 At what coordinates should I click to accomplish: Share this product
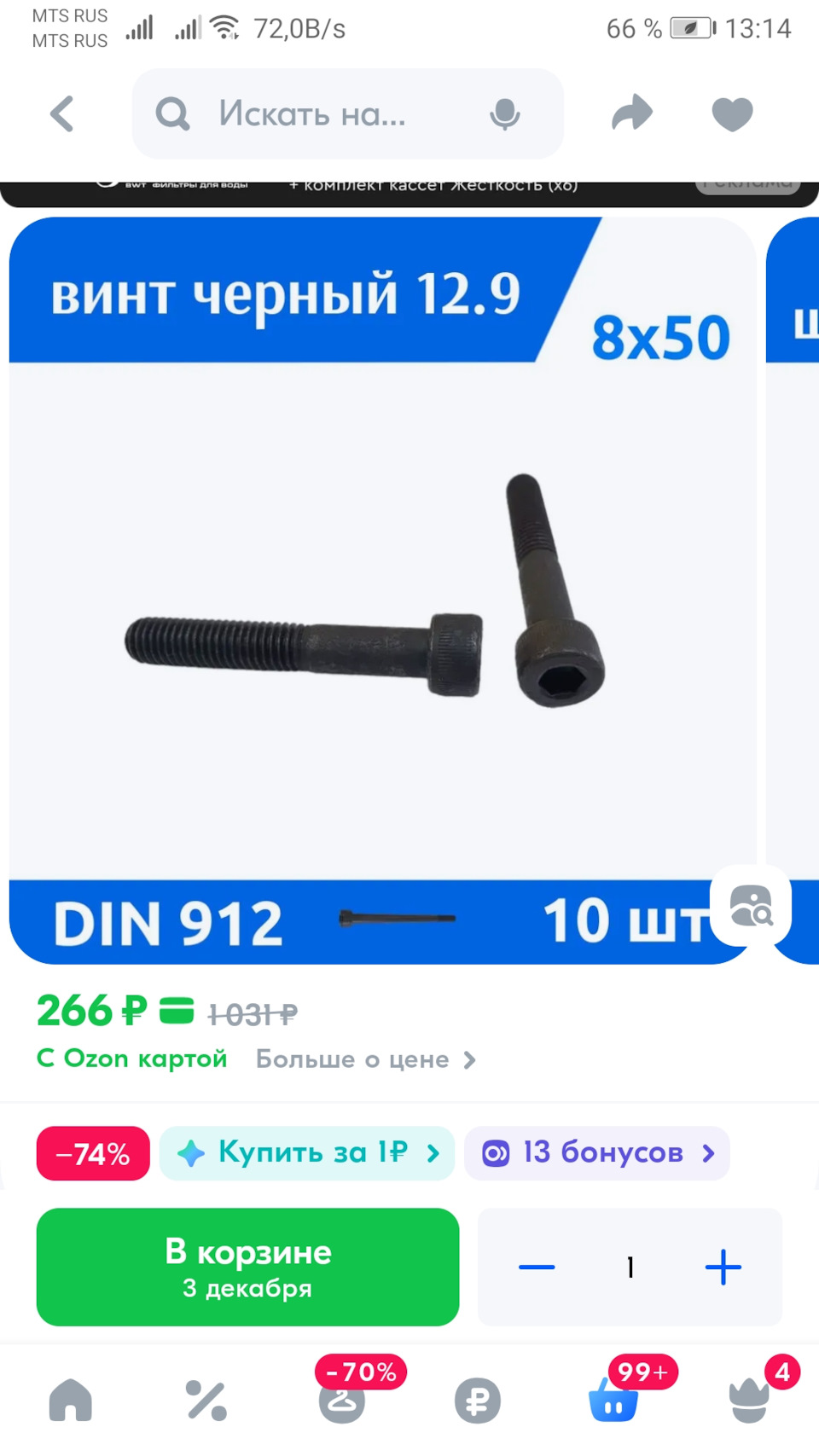(632, 113)
